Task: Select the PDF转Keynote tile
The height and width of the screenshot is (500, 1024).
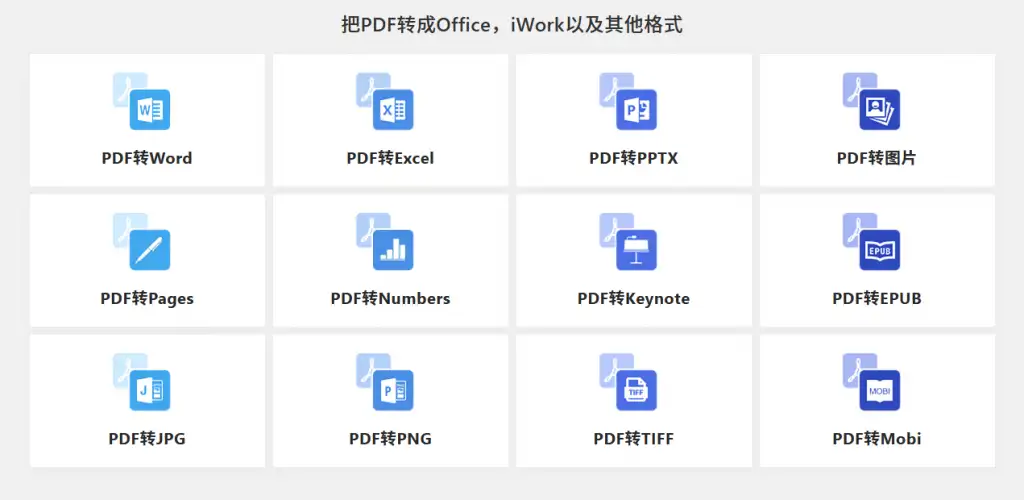Action: coord(633,261)
